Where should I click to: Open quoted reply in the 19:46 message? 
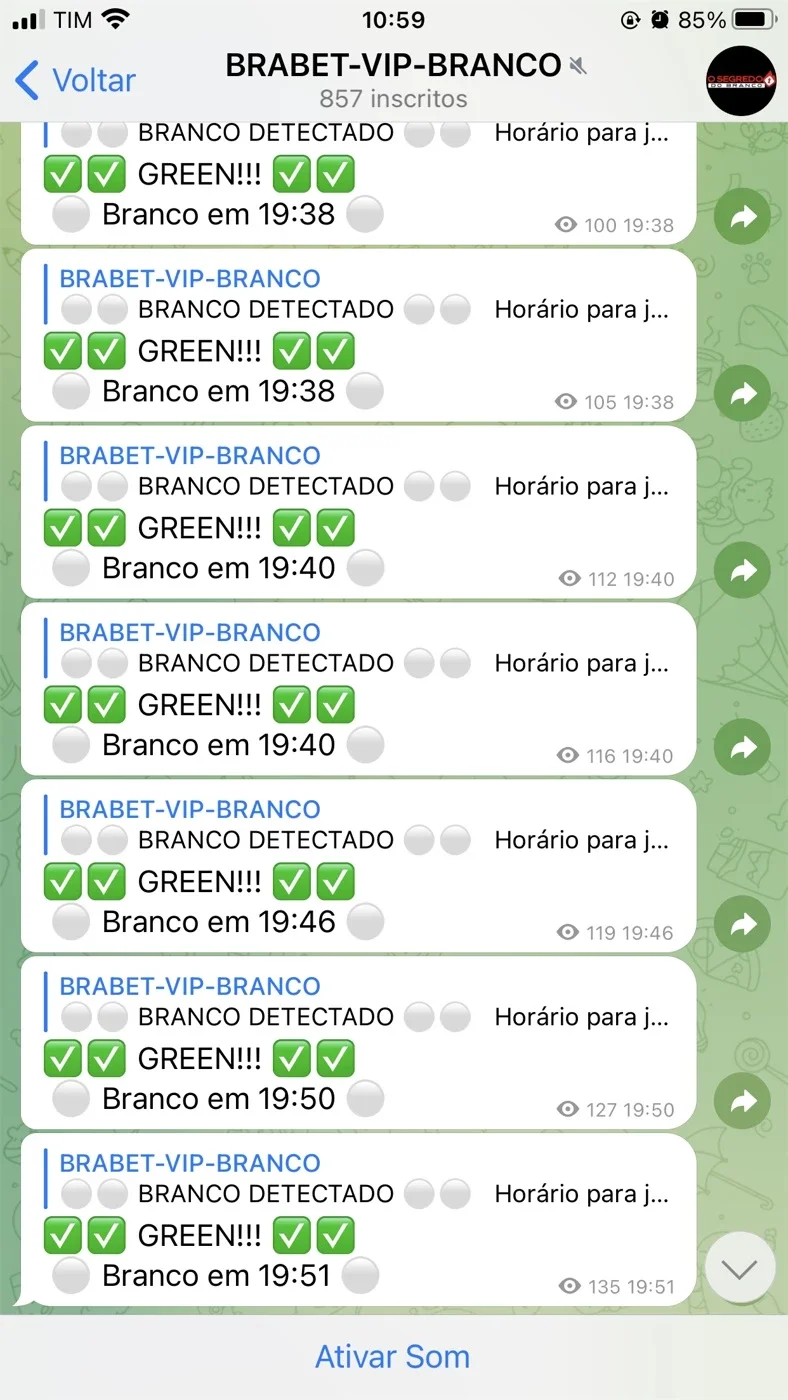[358, 824]
